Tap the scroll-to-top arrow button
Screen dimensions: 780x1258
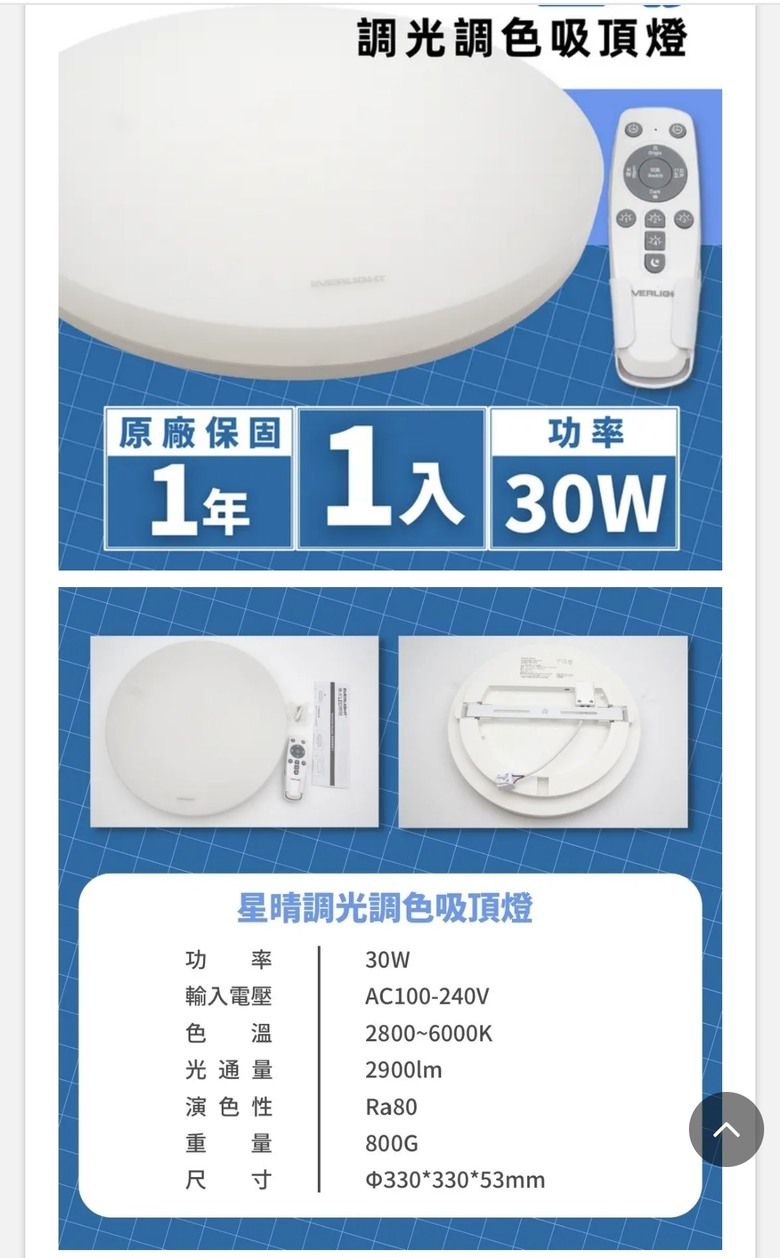[726, 1129]
